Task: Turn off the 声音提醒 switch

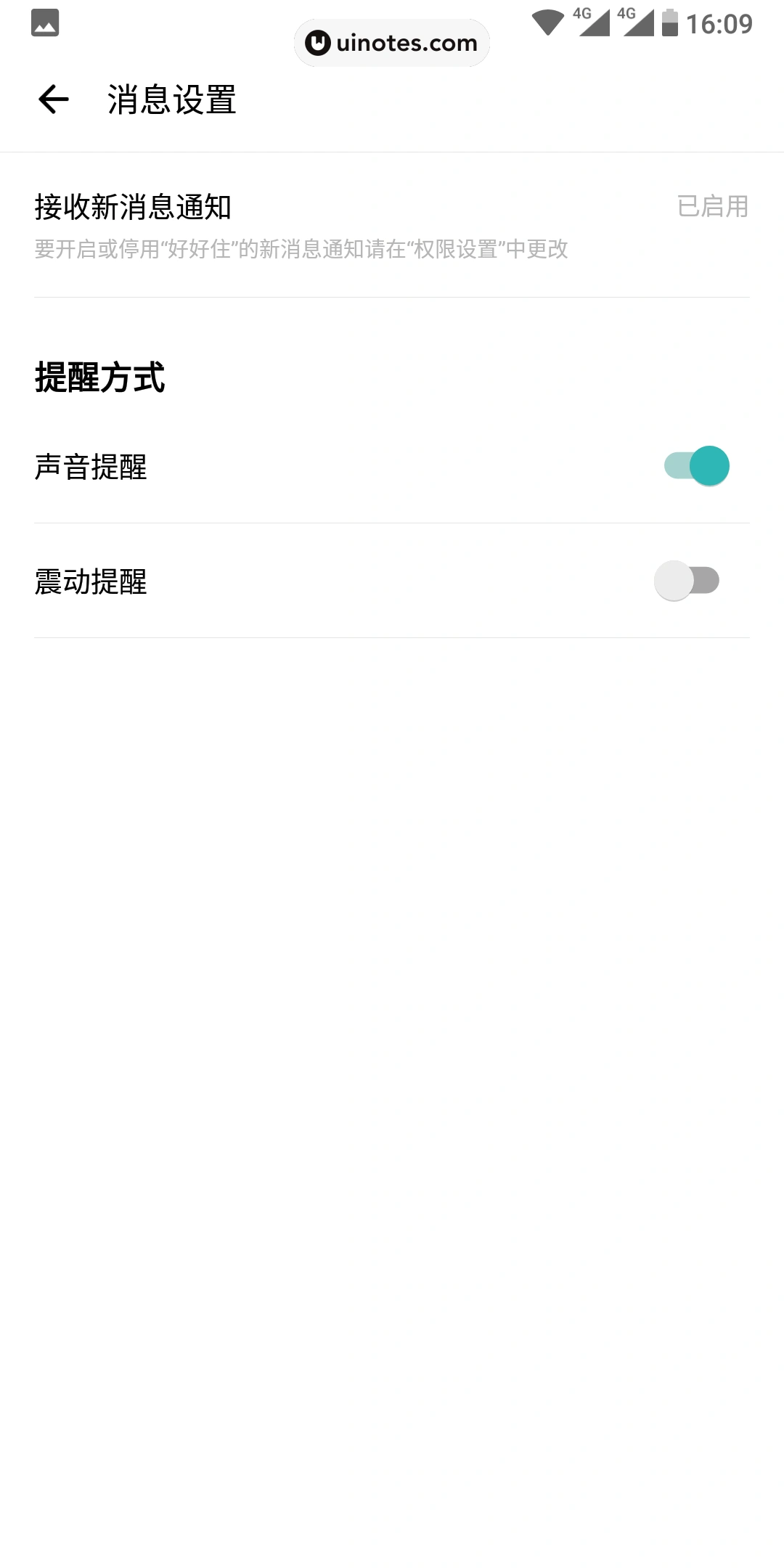Action: click(x=697, y=465)
